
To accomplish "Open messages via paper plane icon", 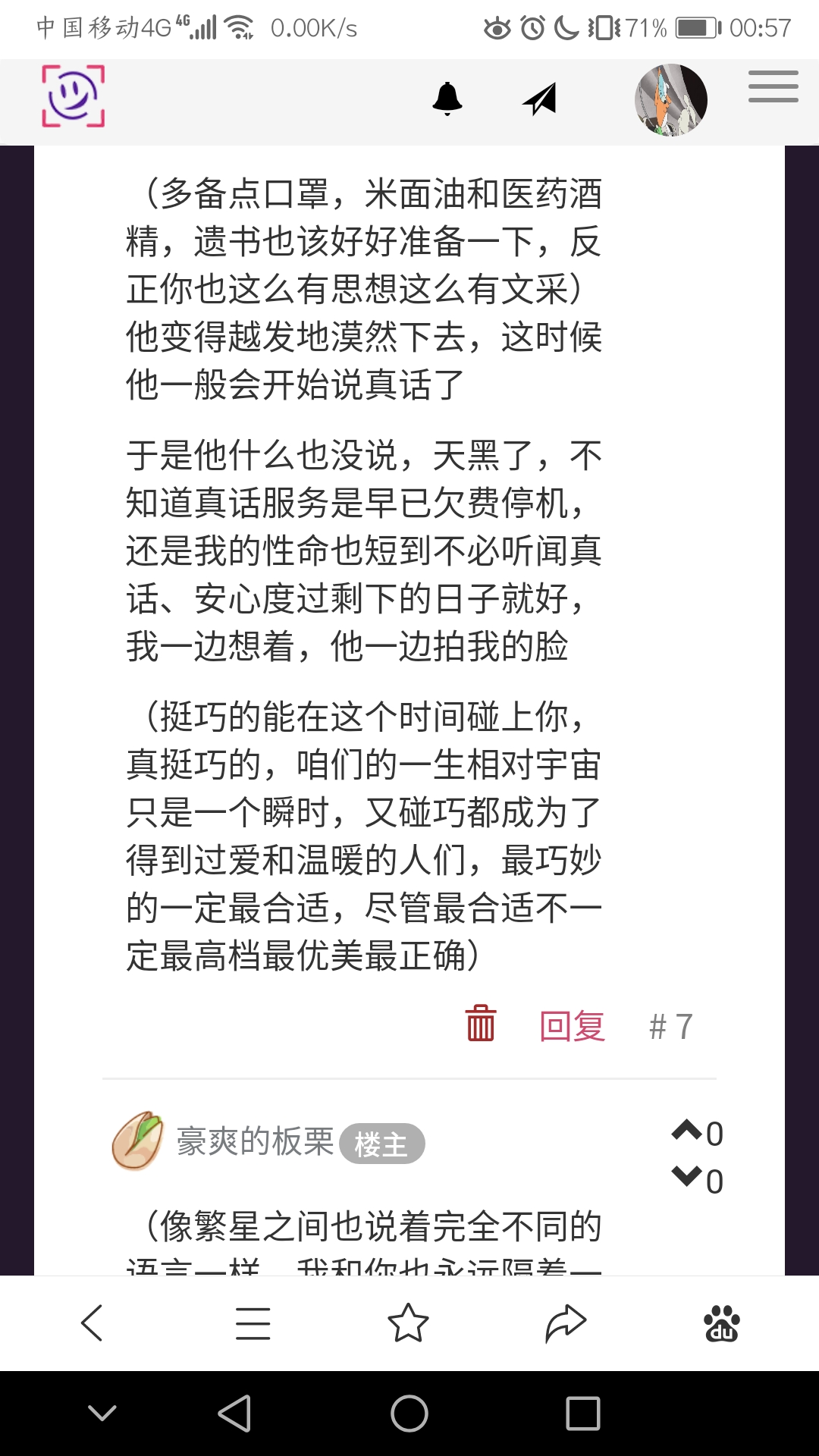I will point(540,99).
